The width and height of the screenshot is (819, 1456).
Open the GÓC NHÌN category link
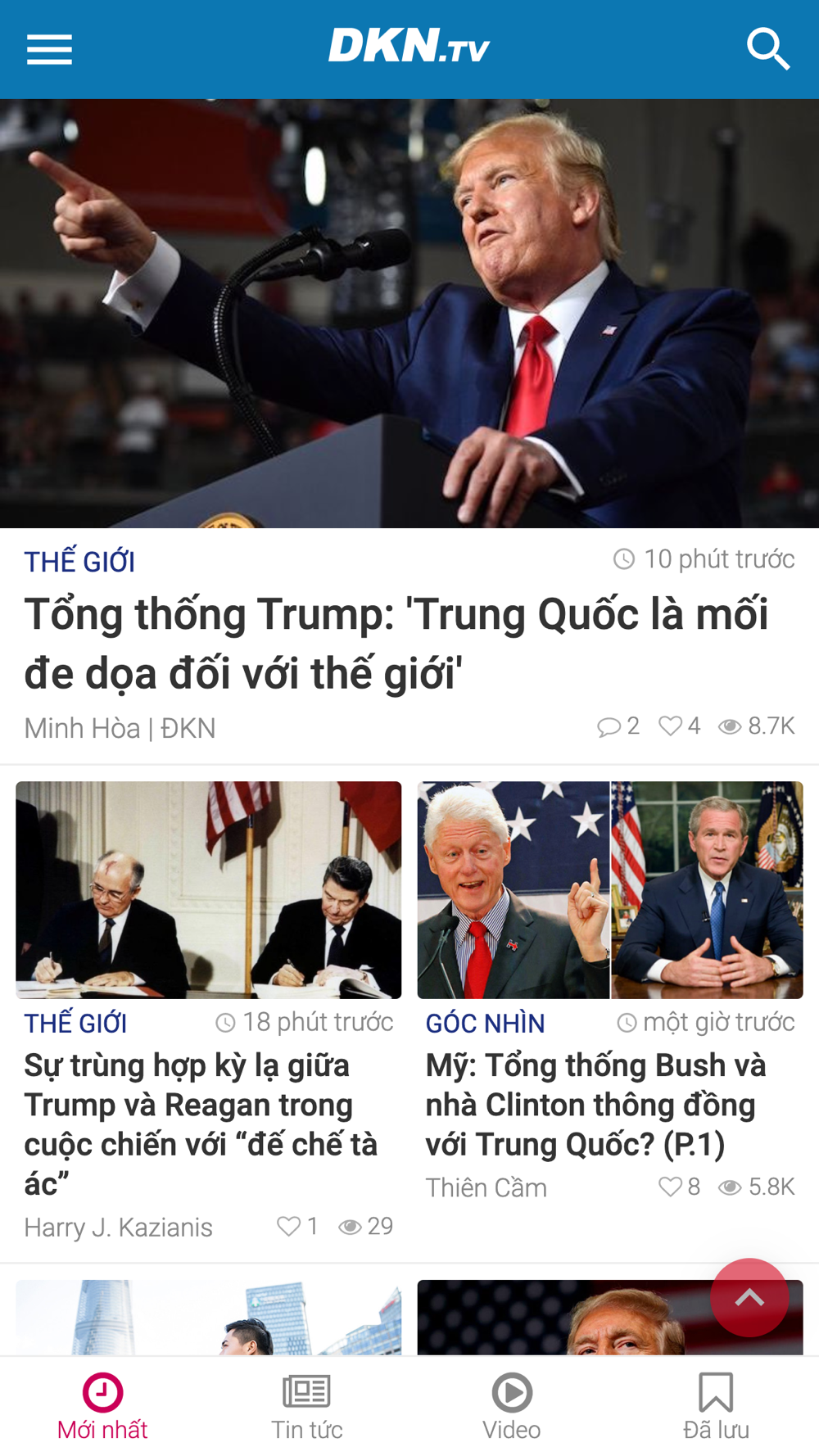point(485,1024)
